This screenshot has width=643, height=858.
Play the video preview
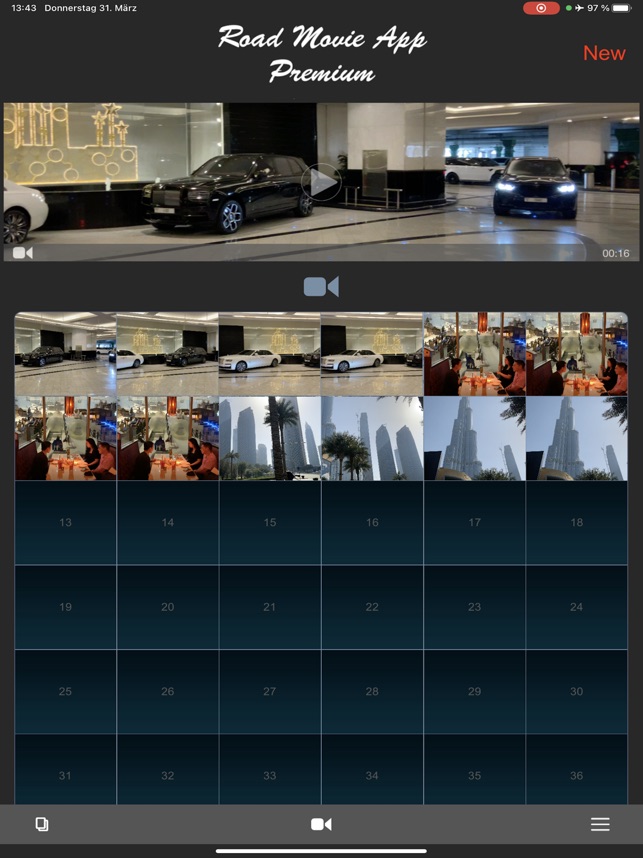point(321,182)
